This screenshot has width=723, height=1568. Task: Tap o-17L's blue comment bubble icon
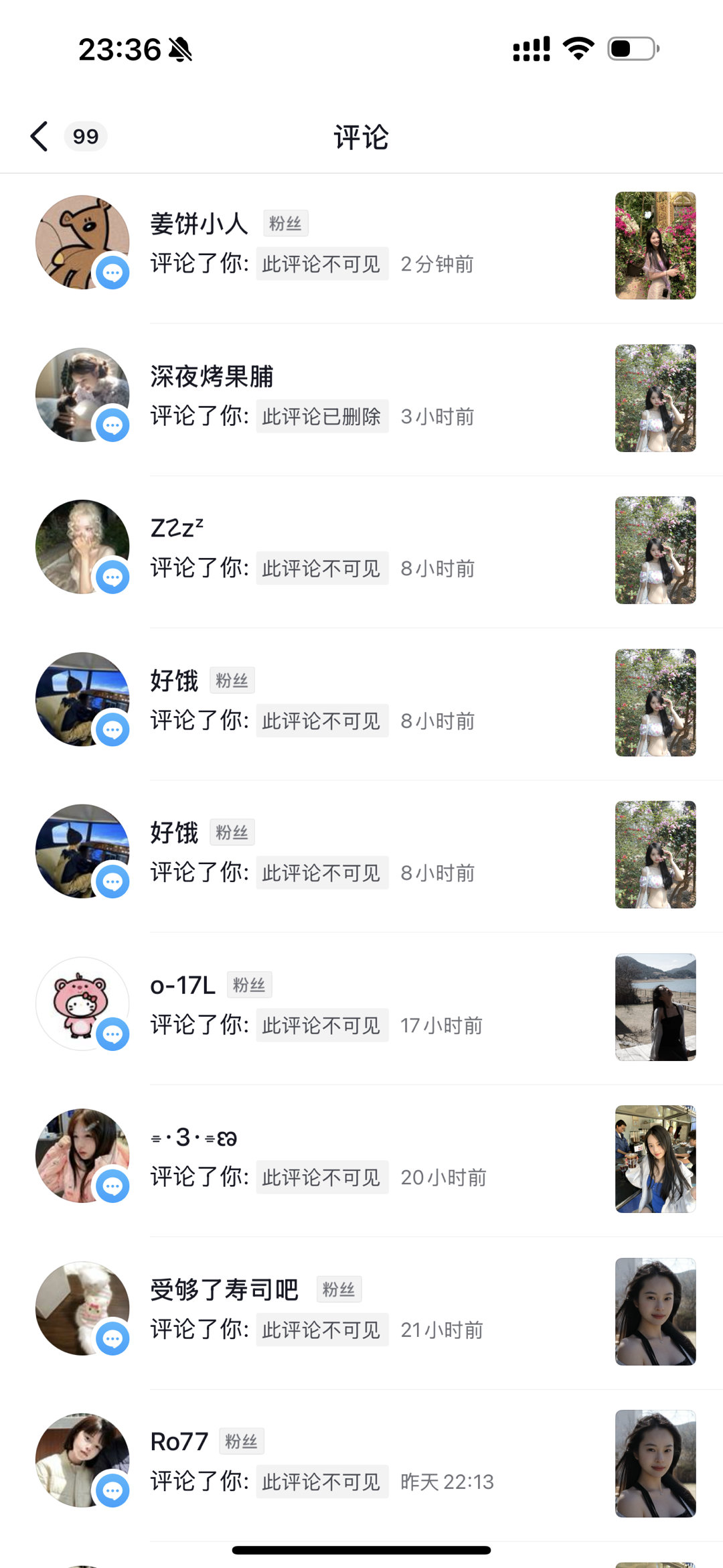pyautogui.click(x=112, y=1034)
